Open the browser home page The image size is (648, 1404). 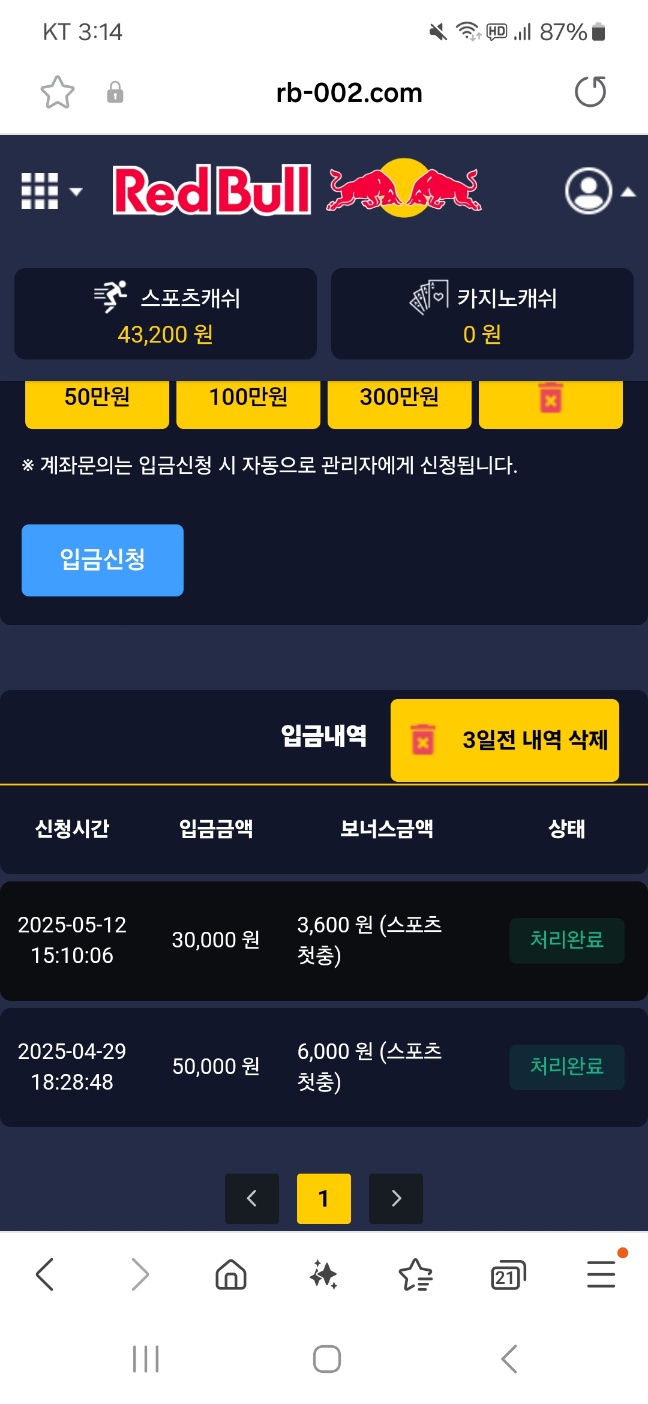(231, 1274)
